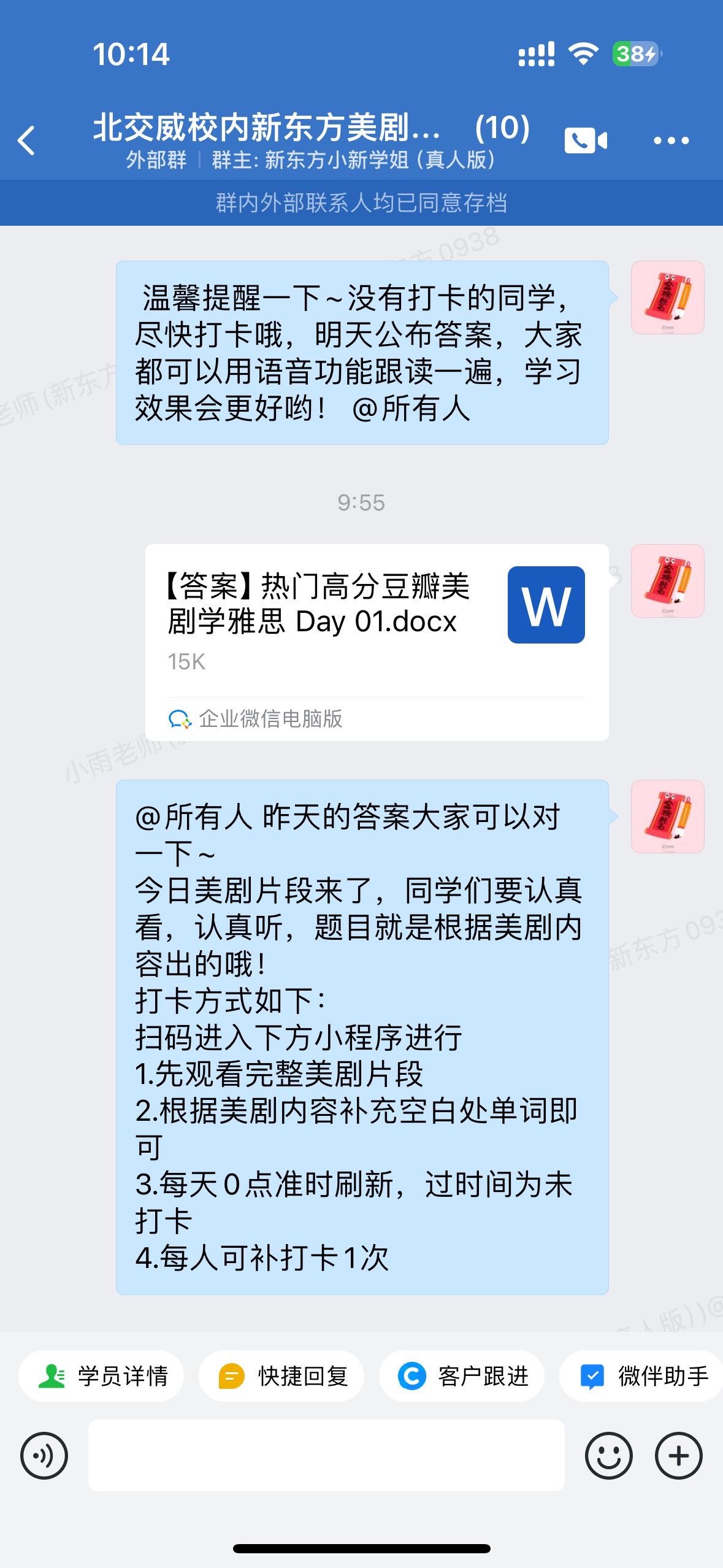The height and width of the screenshot is (1568, 723).
Task: Tap sender avatar beside the docx file
Action: pyautogui.click(x=667, y=580)
